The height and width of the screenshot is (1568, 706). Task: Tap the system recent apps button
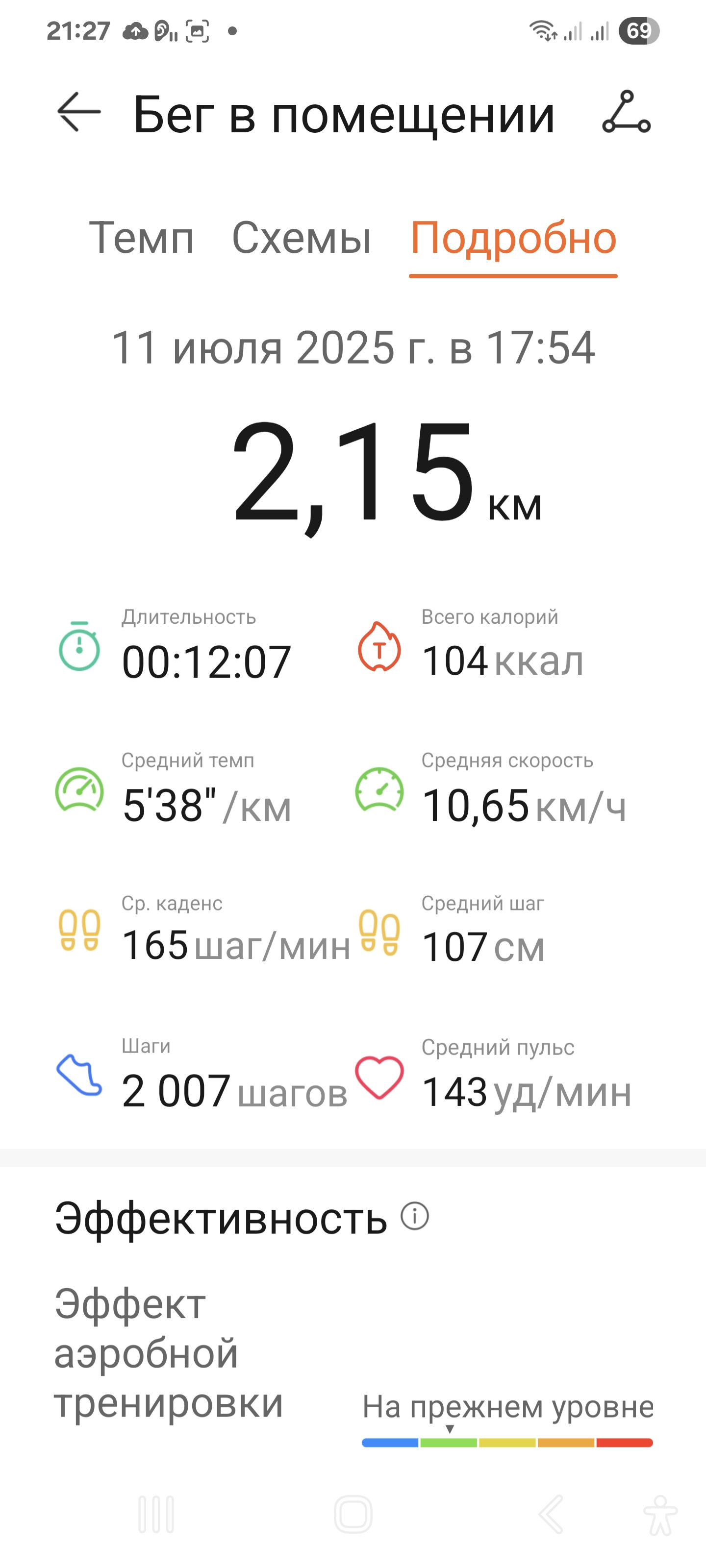coord(156,1514)
